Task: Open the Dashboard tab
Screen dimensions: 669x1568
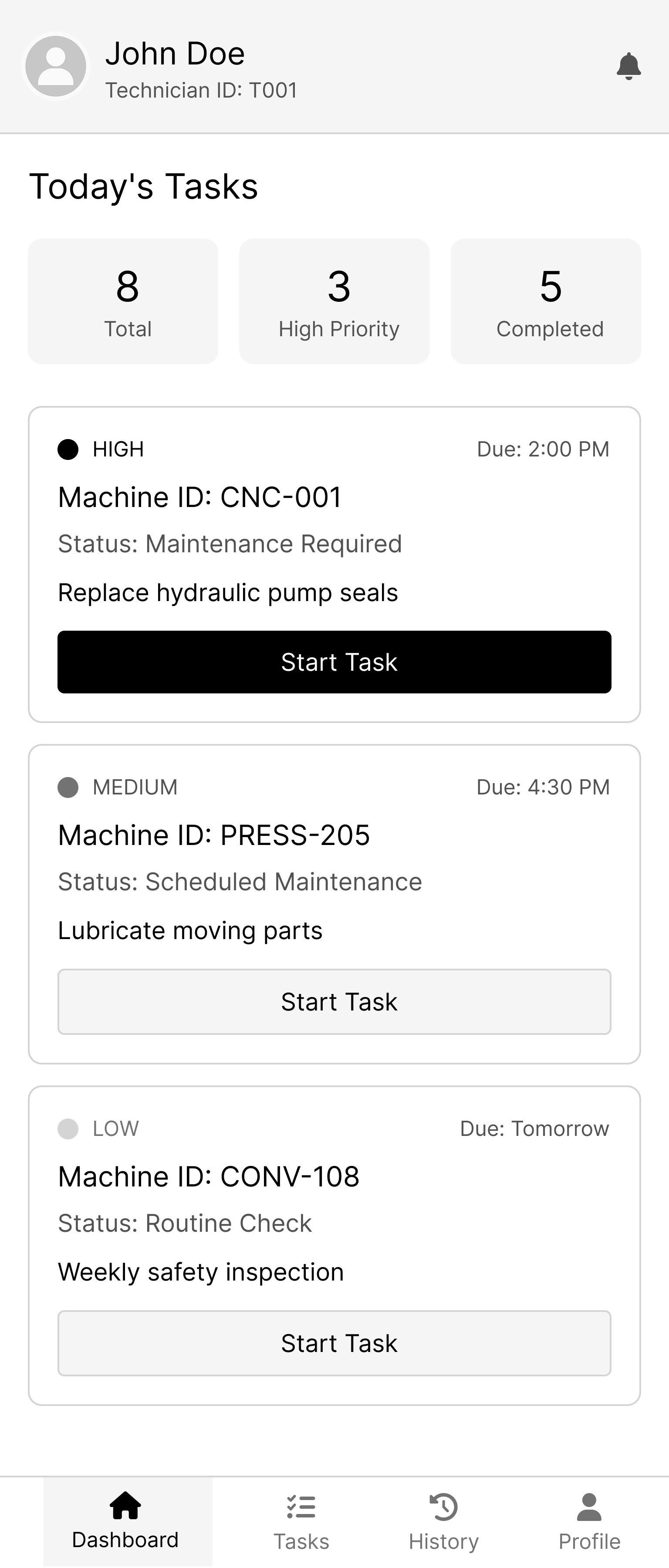Action: pos(126,1521)
